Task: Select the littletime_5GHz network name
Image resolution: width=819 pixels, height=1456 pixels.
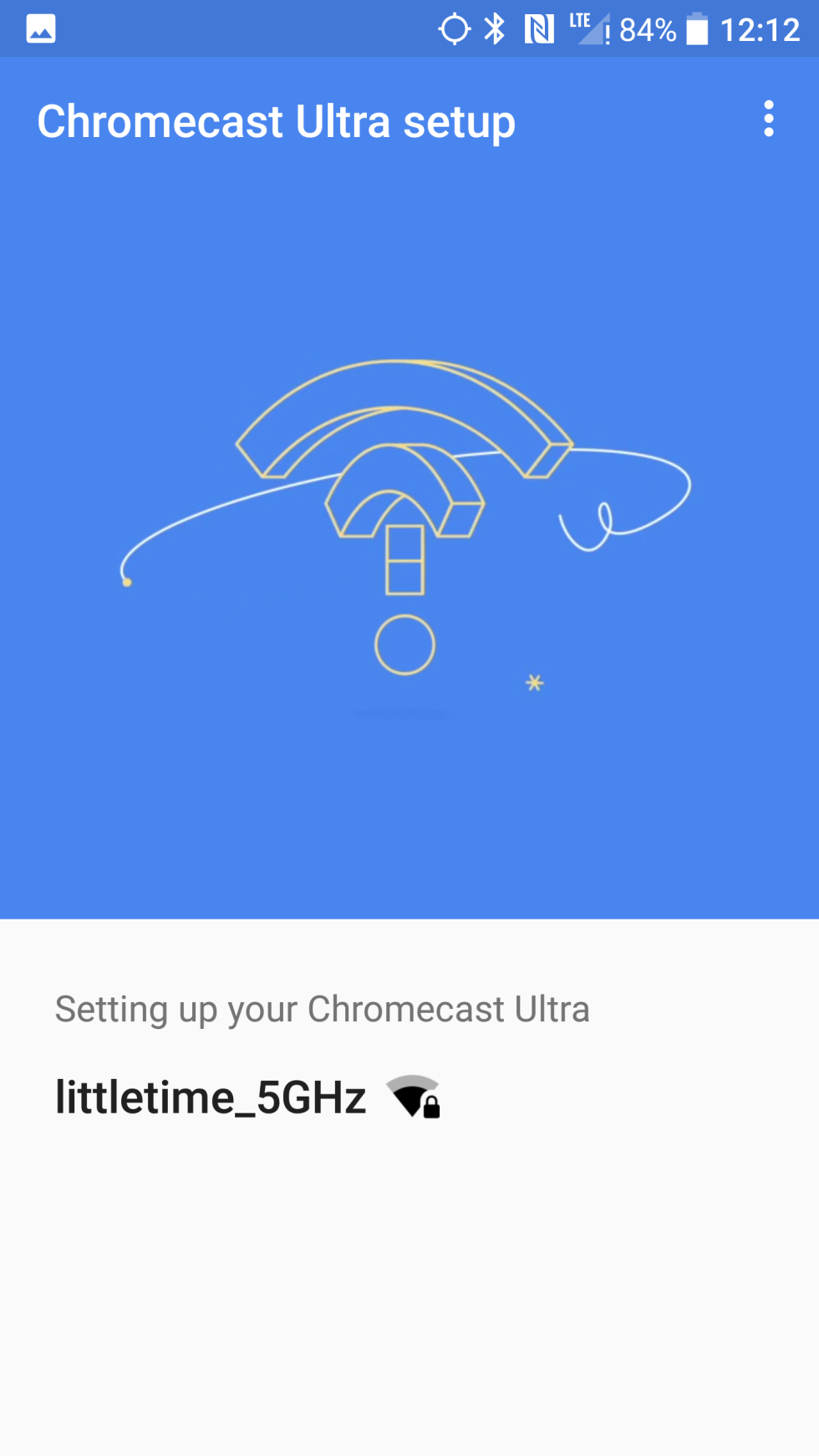Action: 209,1097
